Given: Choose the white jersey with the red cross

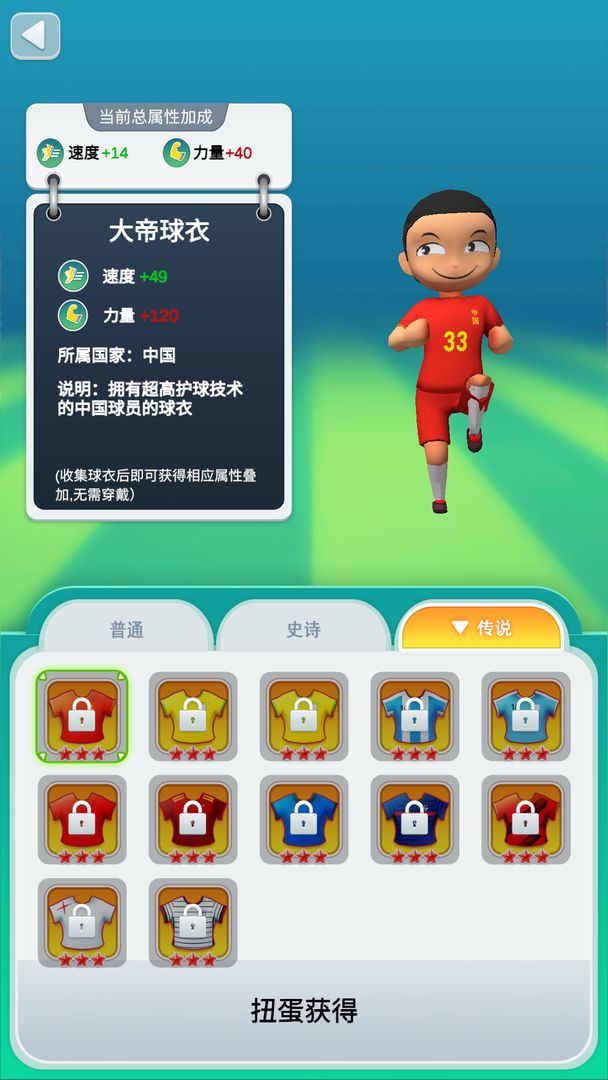Looking at the screenshot, I should pyautogui.click(x=82, y=922).
